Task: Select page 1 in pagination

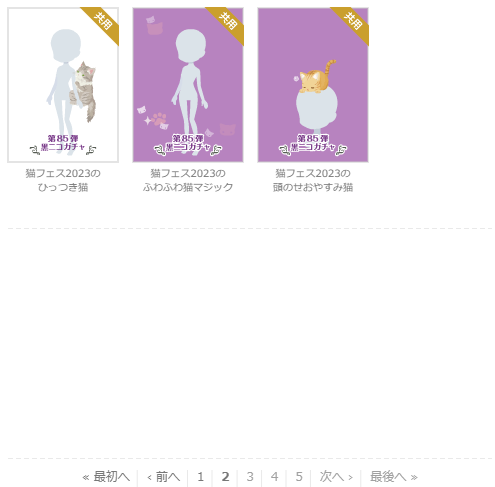Action: [x=200, y=477]
